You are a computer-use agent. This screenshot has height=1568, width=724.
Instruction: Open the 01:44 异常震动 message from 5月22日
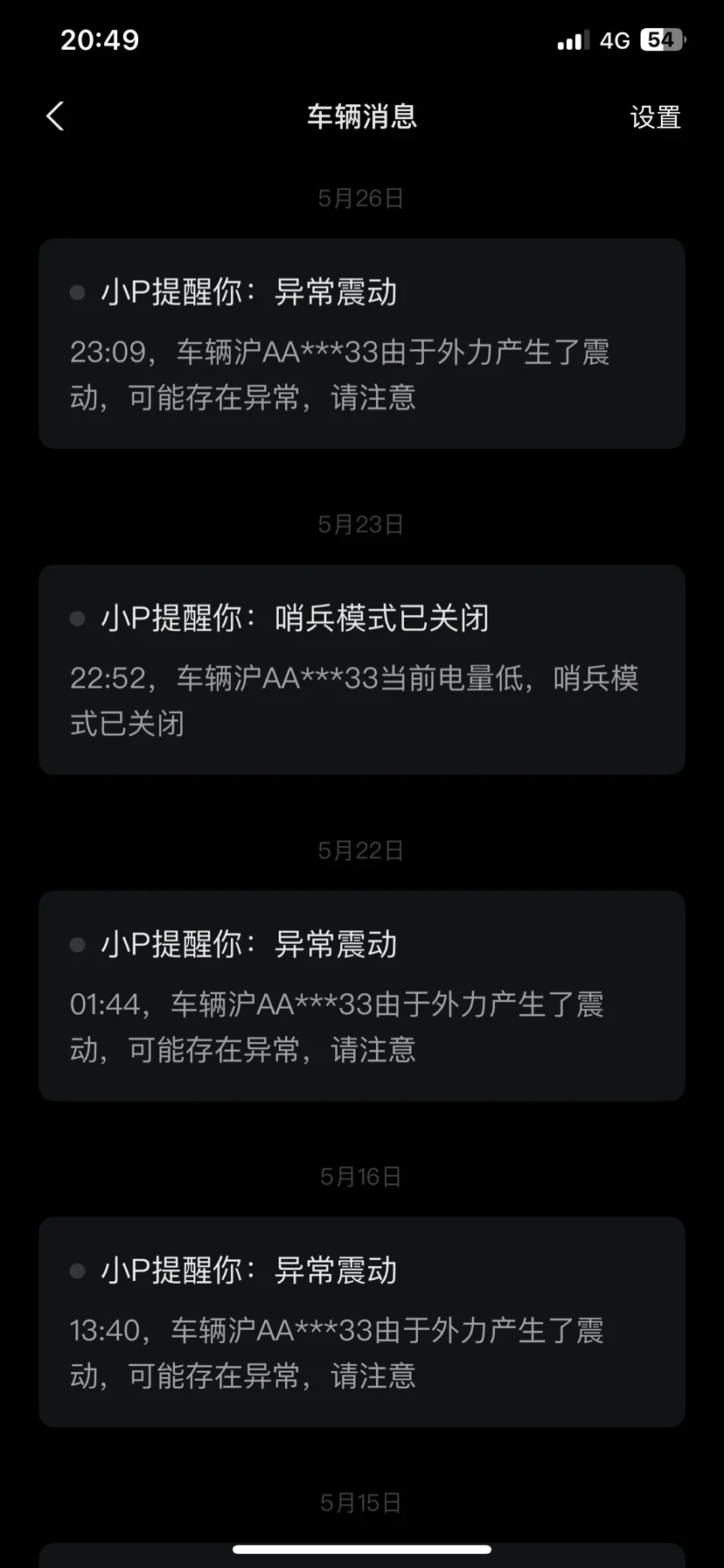(361, 996)
